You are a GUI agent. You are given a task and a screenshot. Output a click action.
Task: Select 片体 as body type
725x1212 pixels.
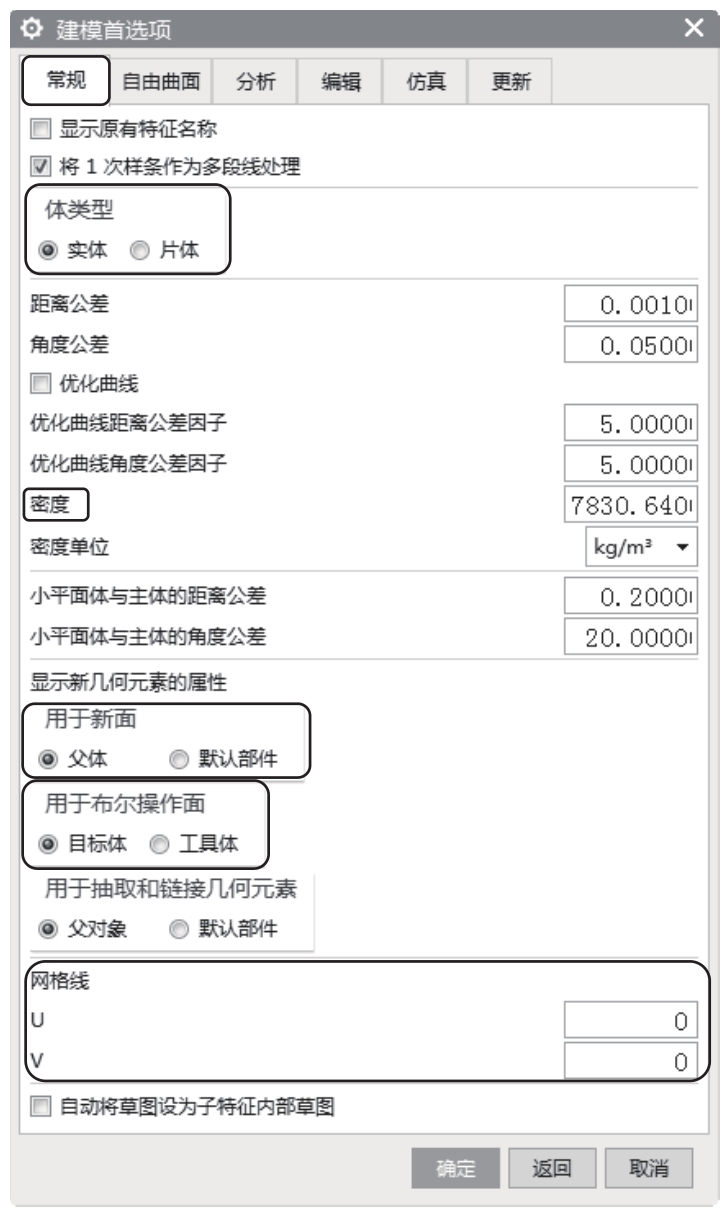[x=138, y=251]
